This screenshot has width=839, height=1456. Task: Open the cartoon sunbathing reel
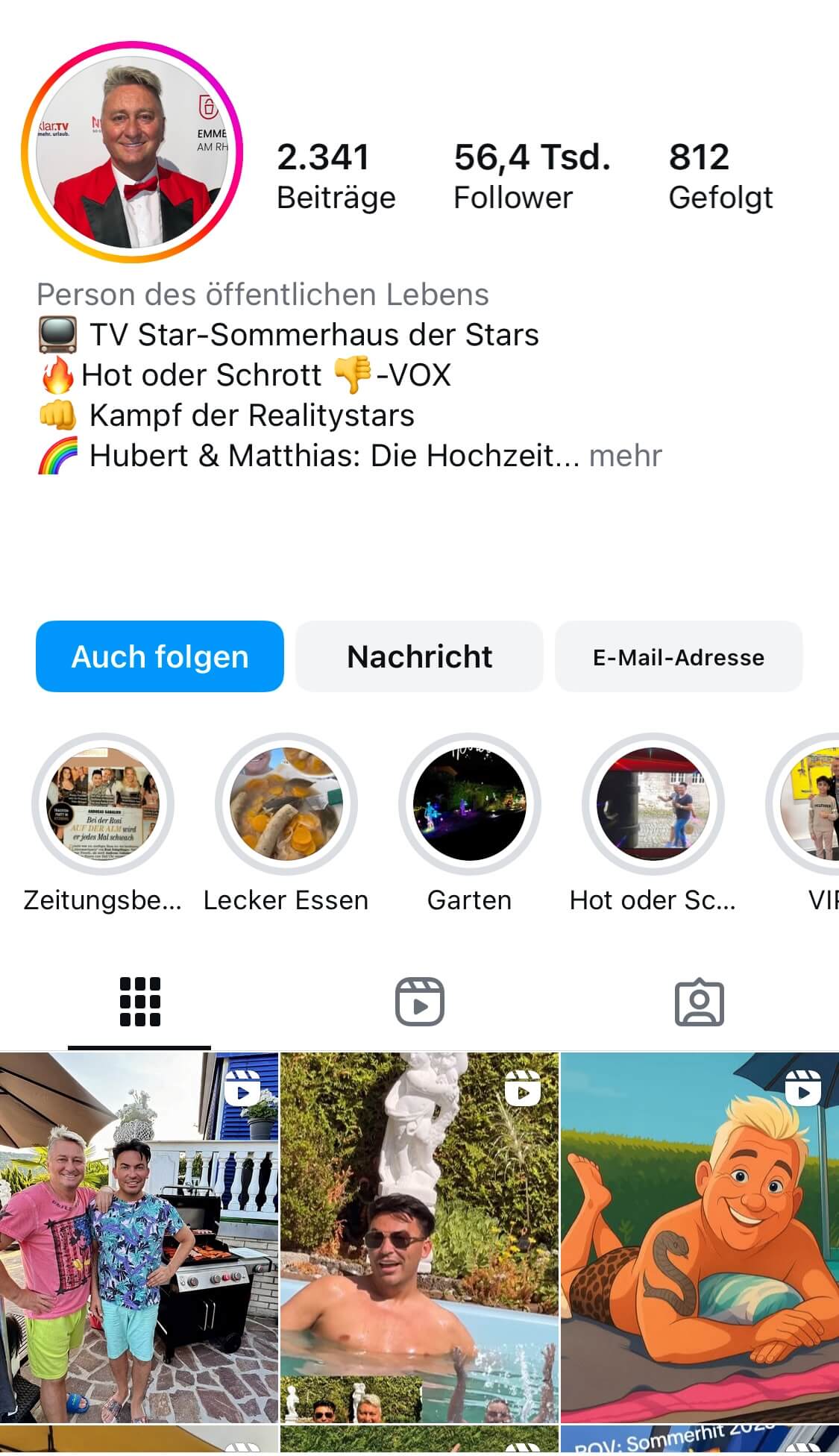pos(700,1238)
